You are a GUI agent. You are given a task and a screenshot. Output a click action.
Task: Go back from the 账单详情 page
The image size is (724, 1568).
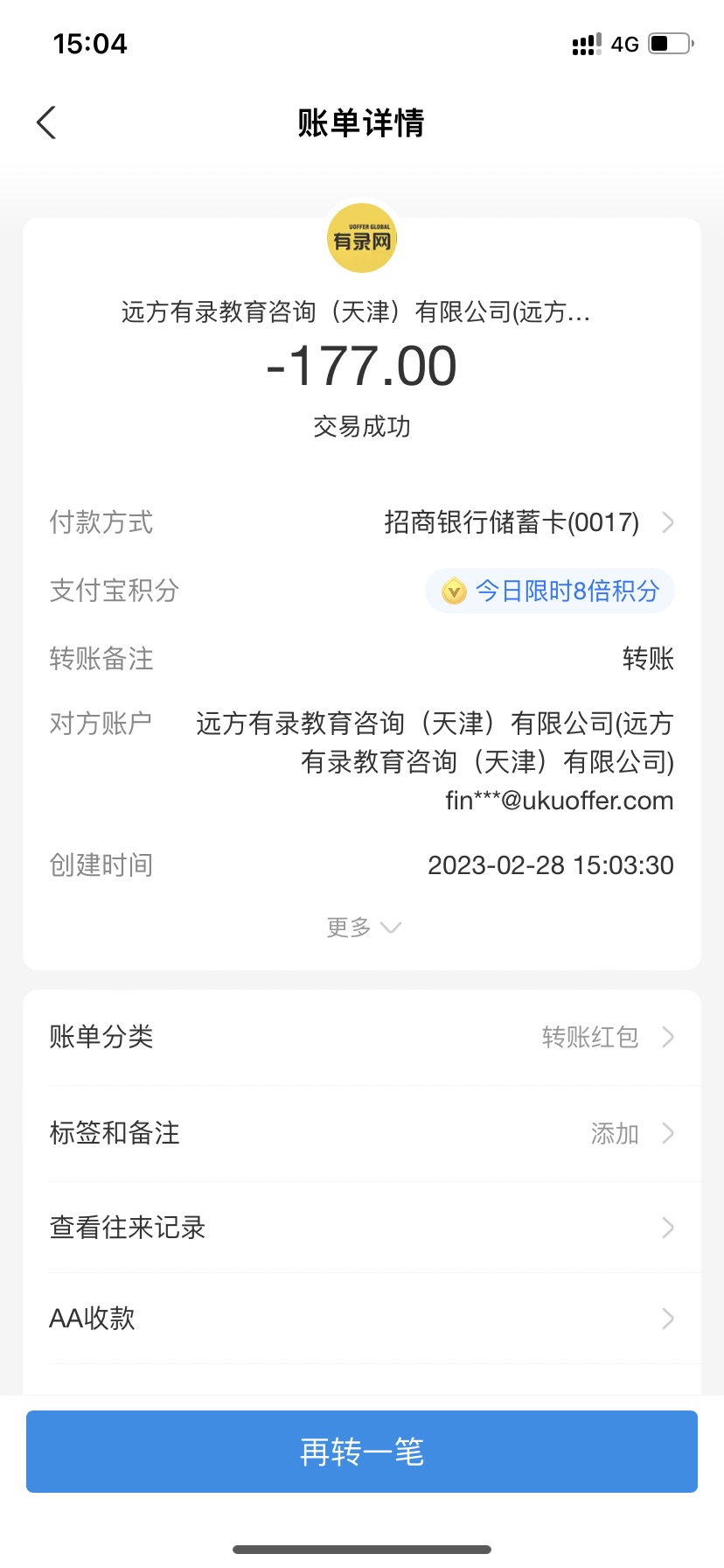[47, 122]
